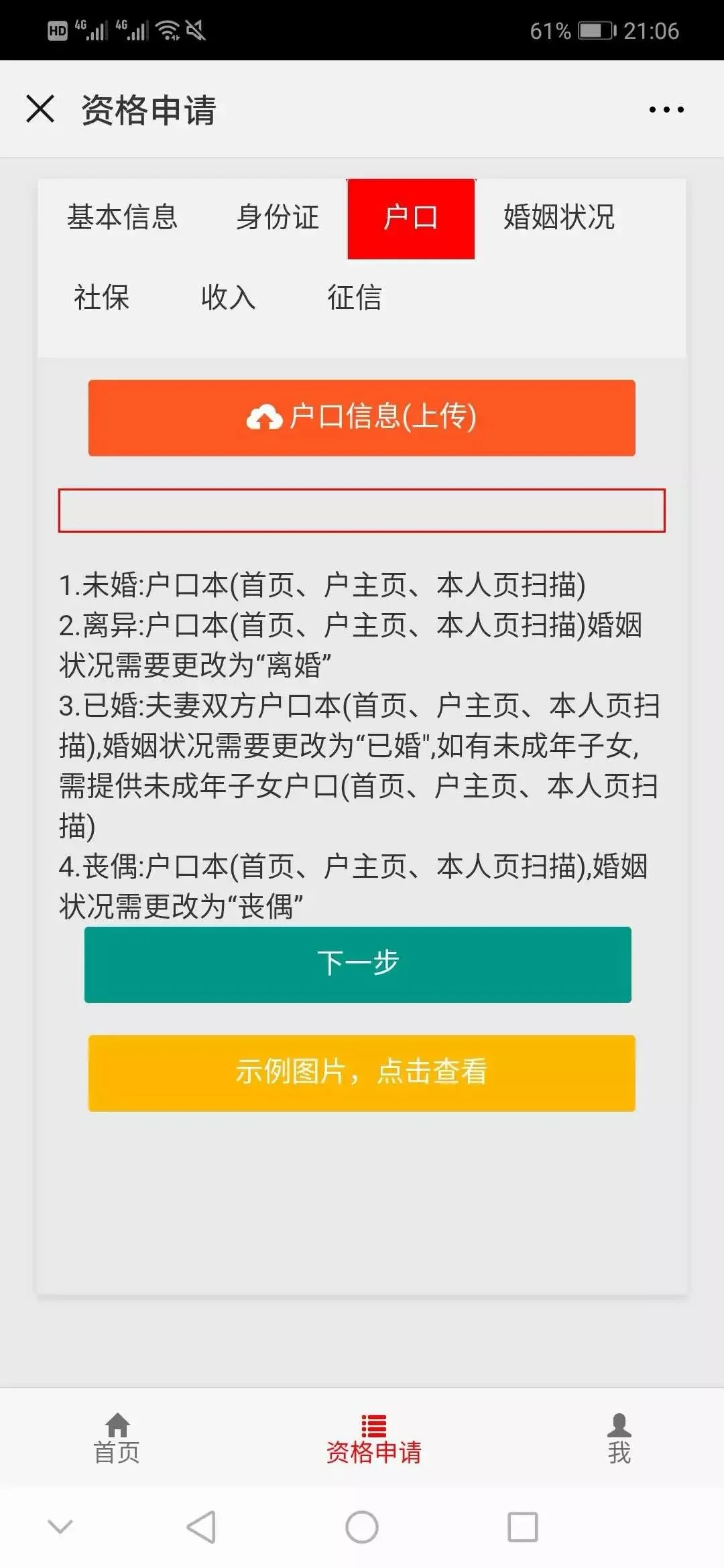Go to the 婚姻状况 tab
Screen dimensions: 724x1568
558,217
